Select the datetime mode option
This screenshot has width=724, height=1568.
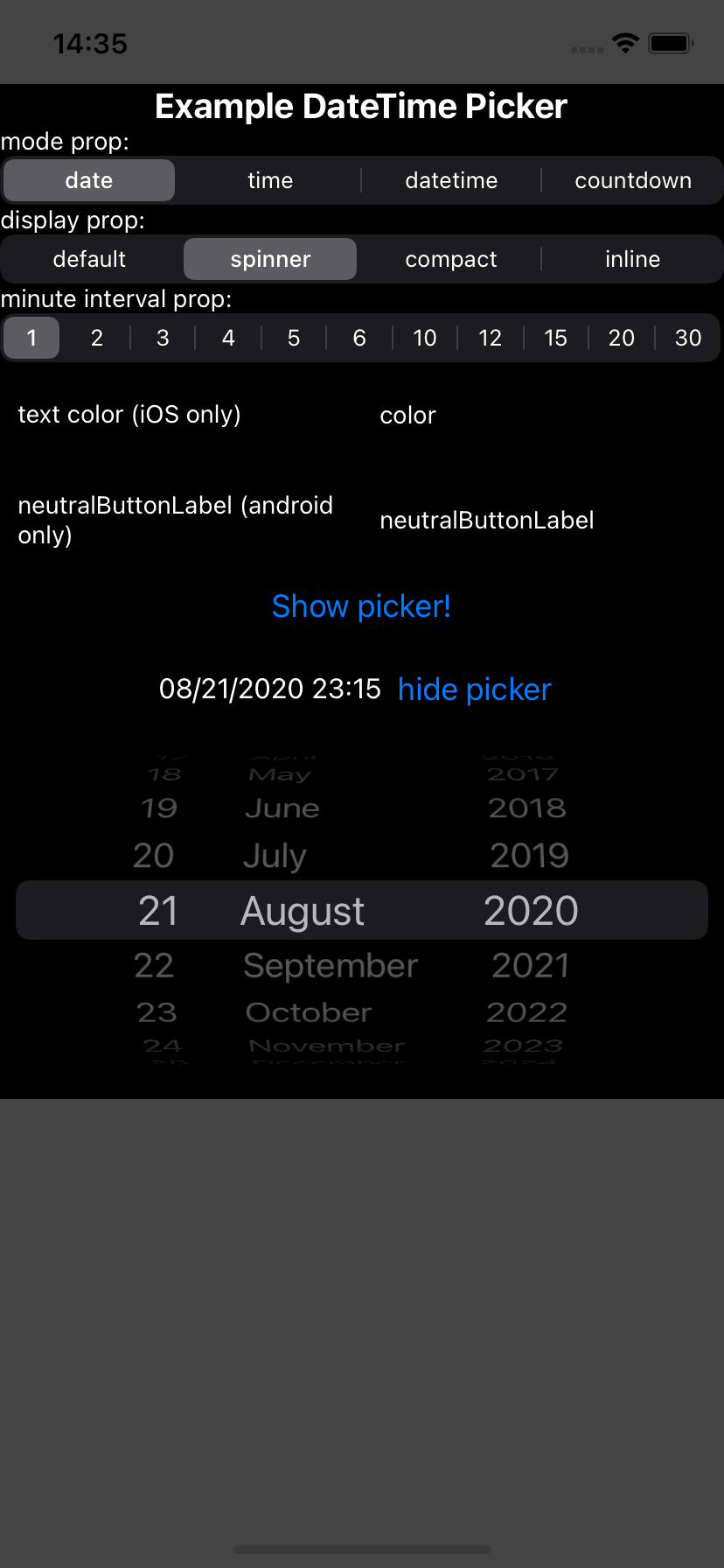coord(451,180)
